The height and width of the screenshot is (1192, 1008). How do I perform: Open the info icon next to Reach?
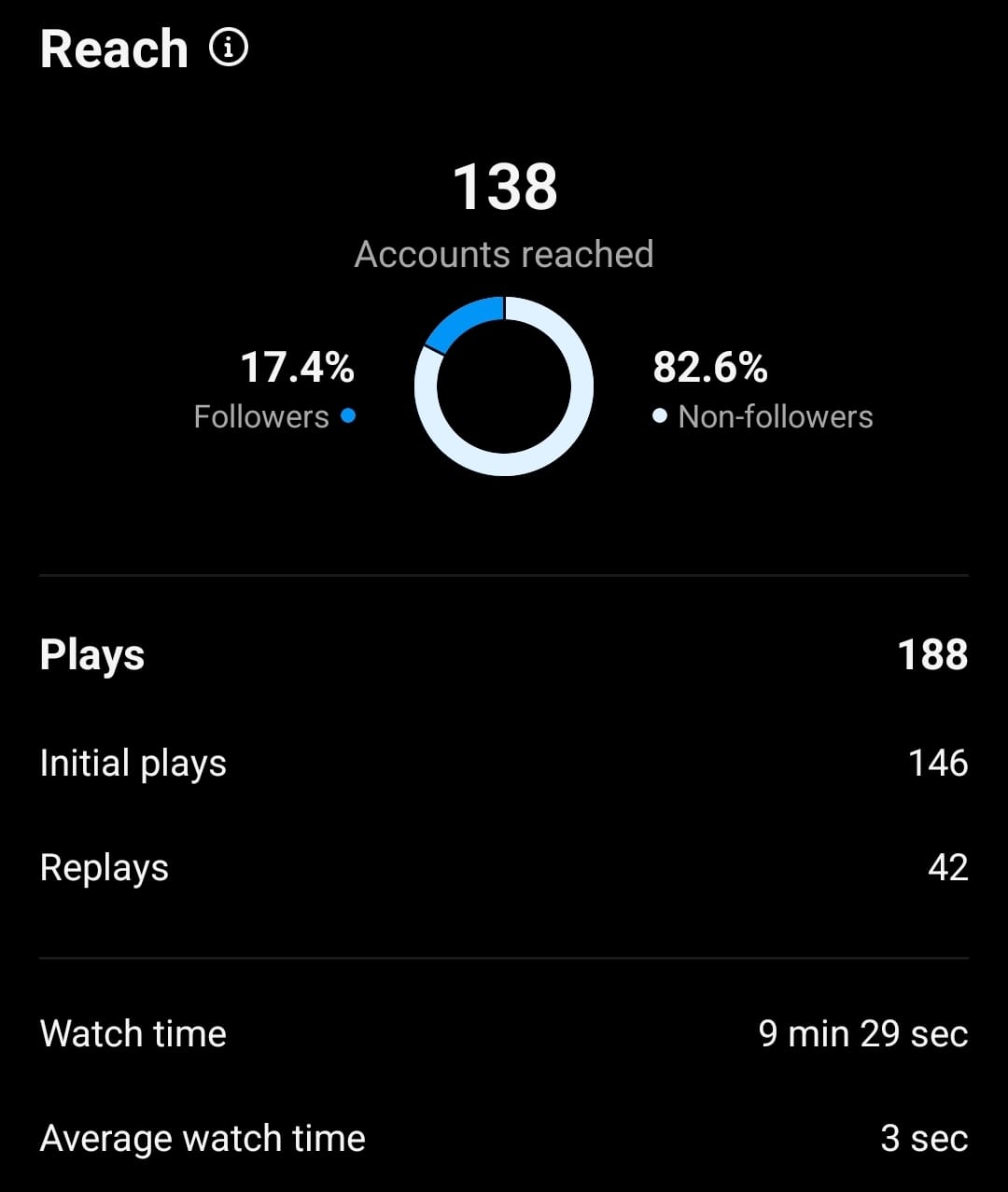click(229, 48)
